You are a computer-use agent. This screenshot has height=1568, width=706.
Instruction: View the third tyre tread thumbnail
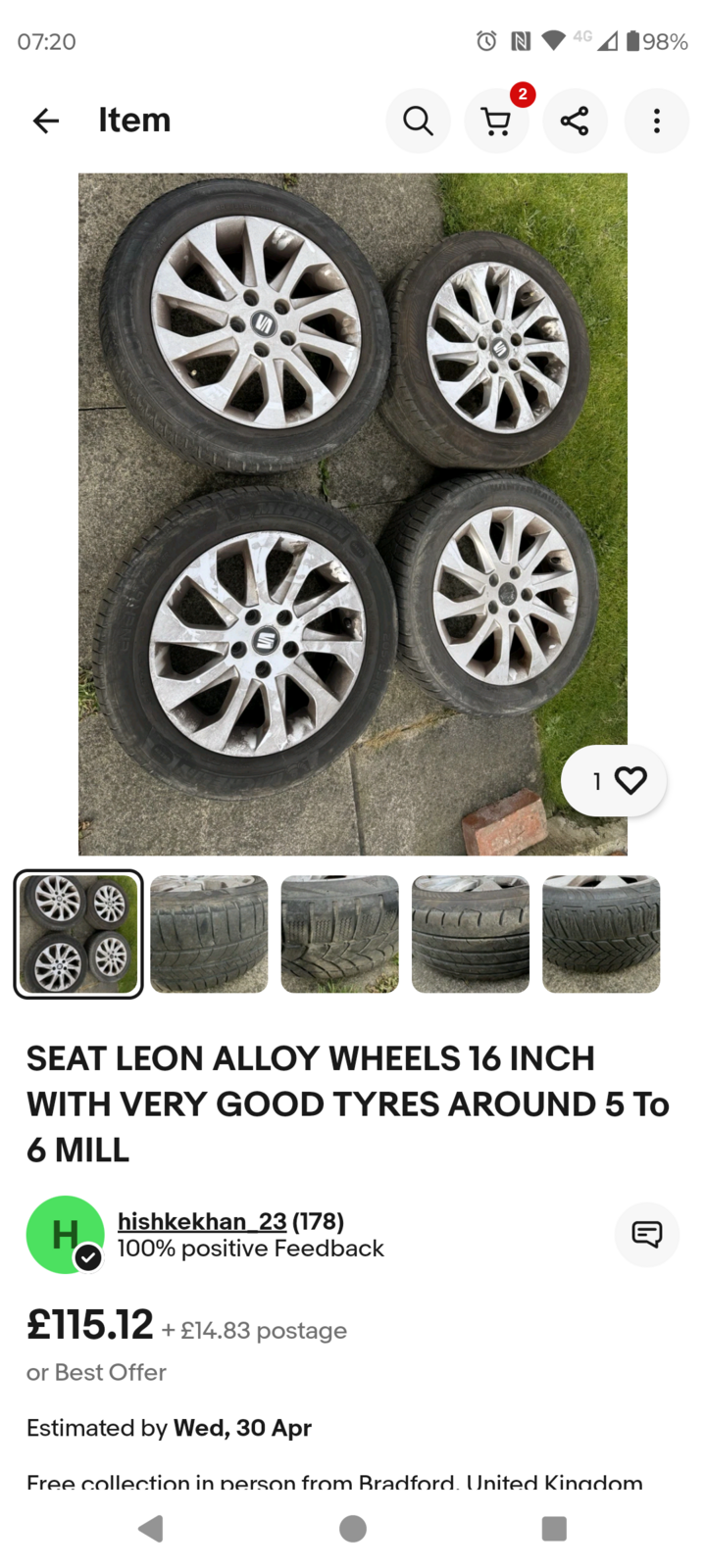point(340,934)
